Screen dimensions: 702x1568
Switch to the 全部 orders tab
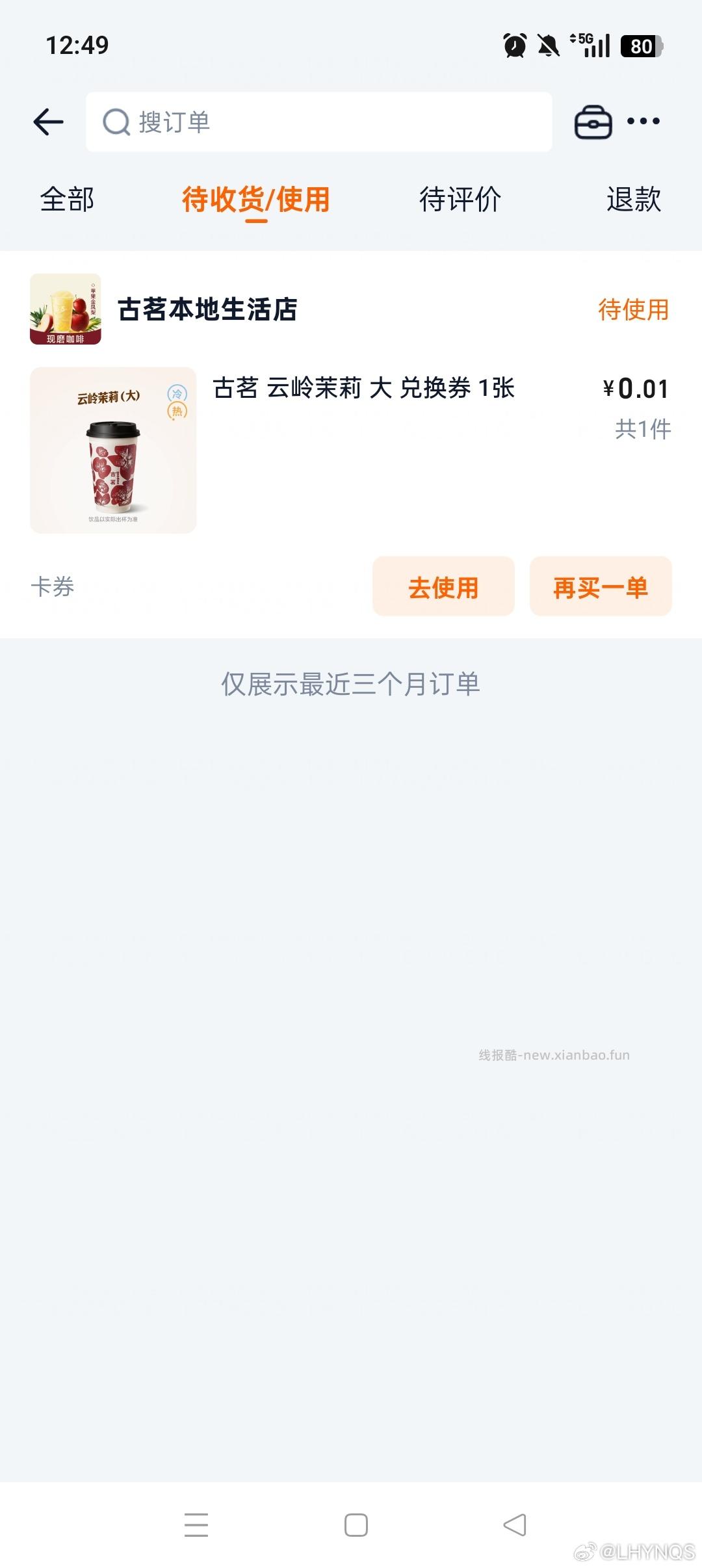66,200
